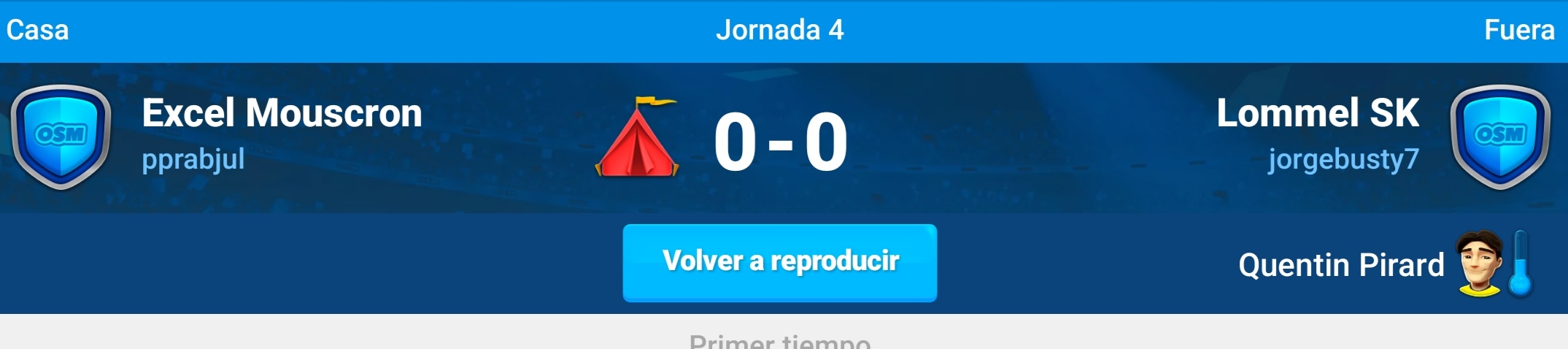Open referee Quentin Pirard details
Viewport: 1568px width, 349px height.
click(x=1341, y=265)
